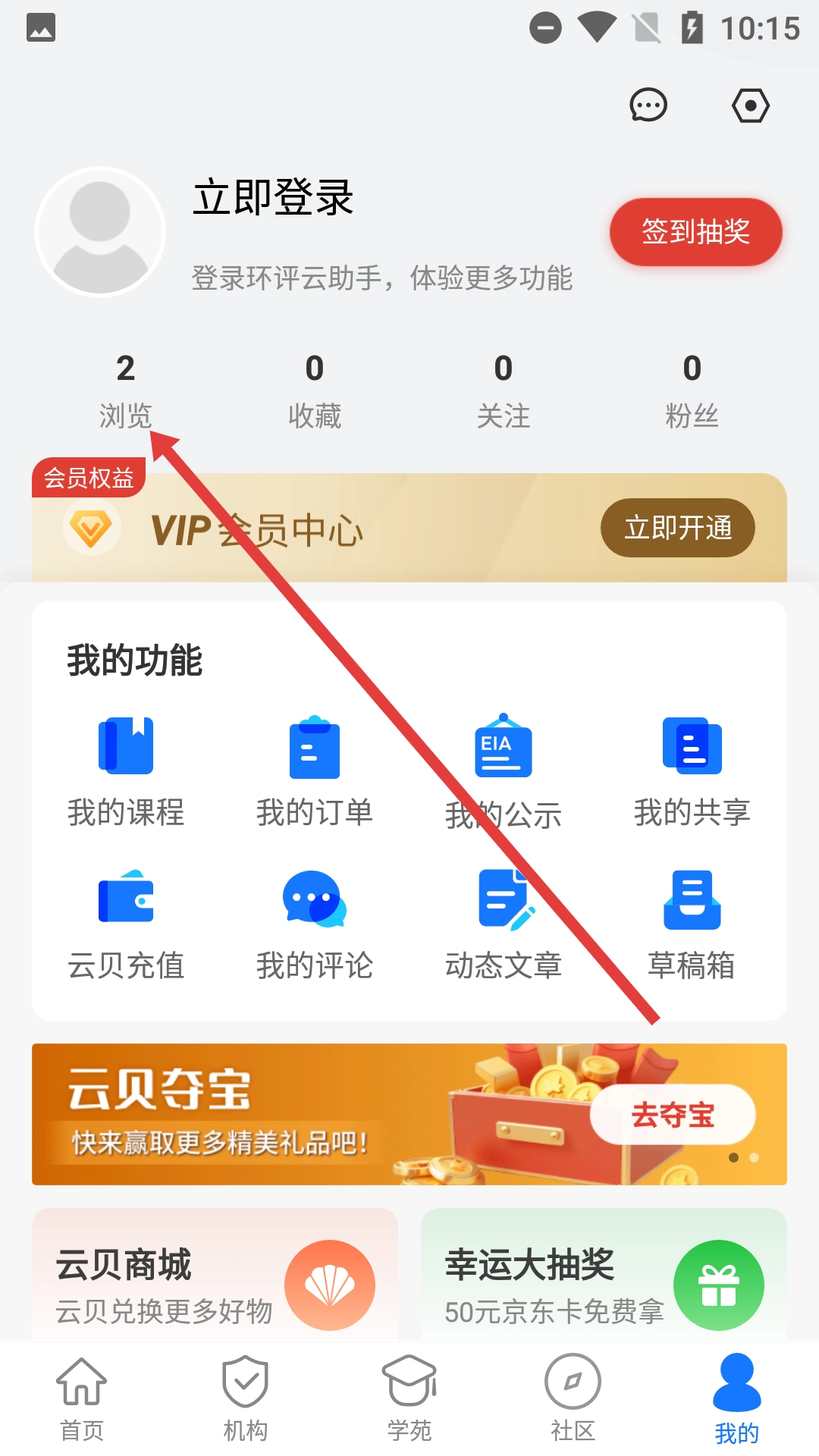
Task: Open the 草稿箱 drafts box
Action: point(692,925)
